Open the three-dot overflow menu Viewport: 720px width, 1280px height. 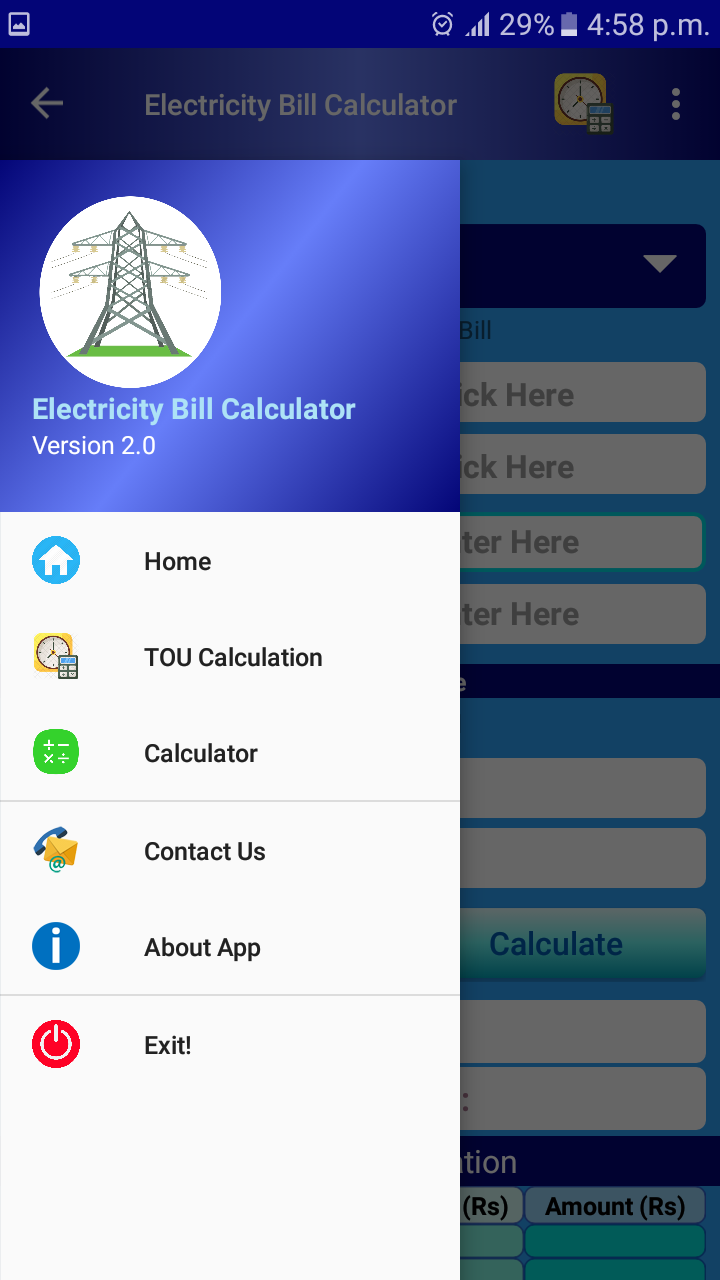(676, 103)
